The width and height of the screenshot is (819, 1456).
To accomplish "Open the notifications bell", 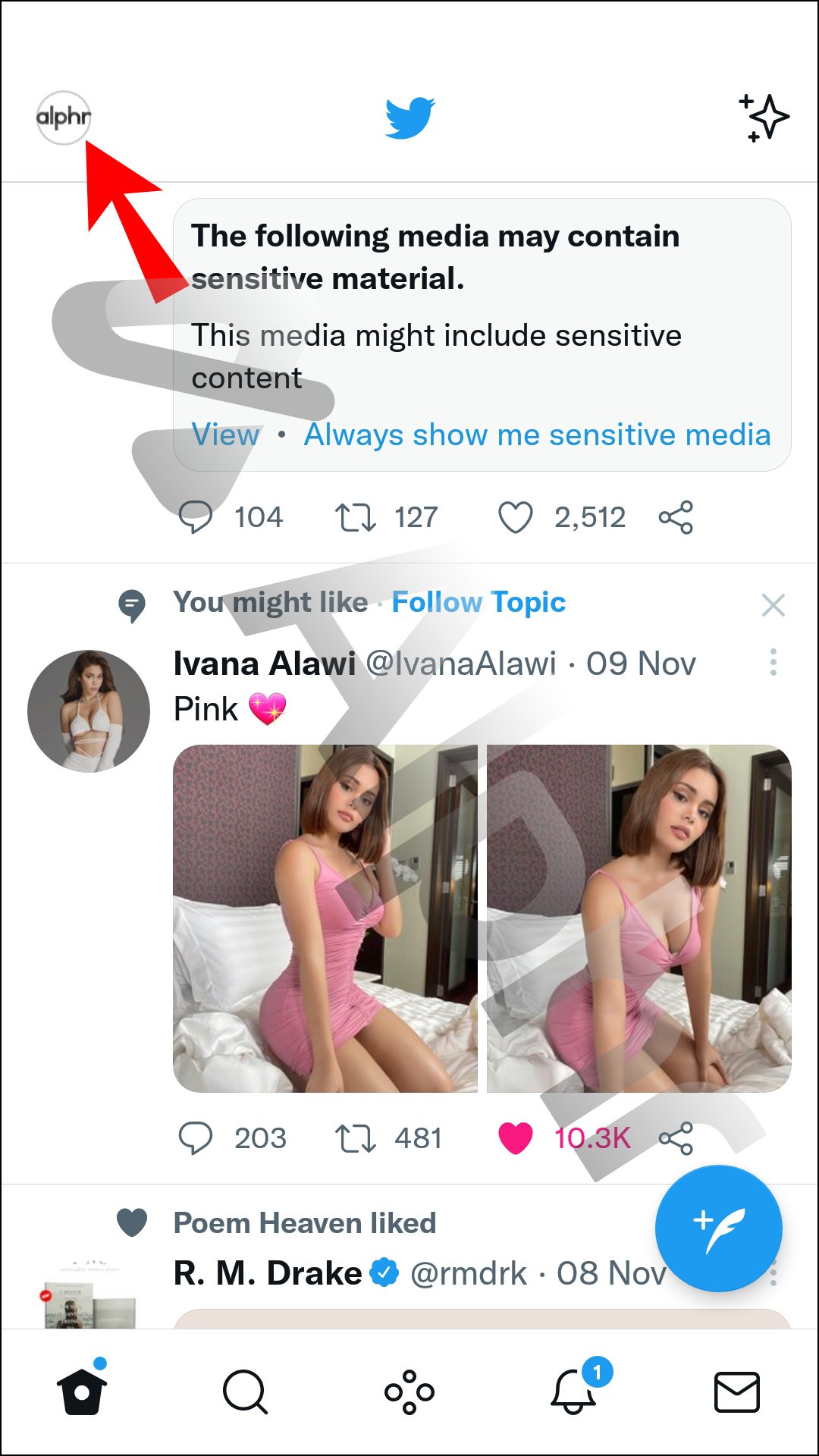I will (573, 1392).
